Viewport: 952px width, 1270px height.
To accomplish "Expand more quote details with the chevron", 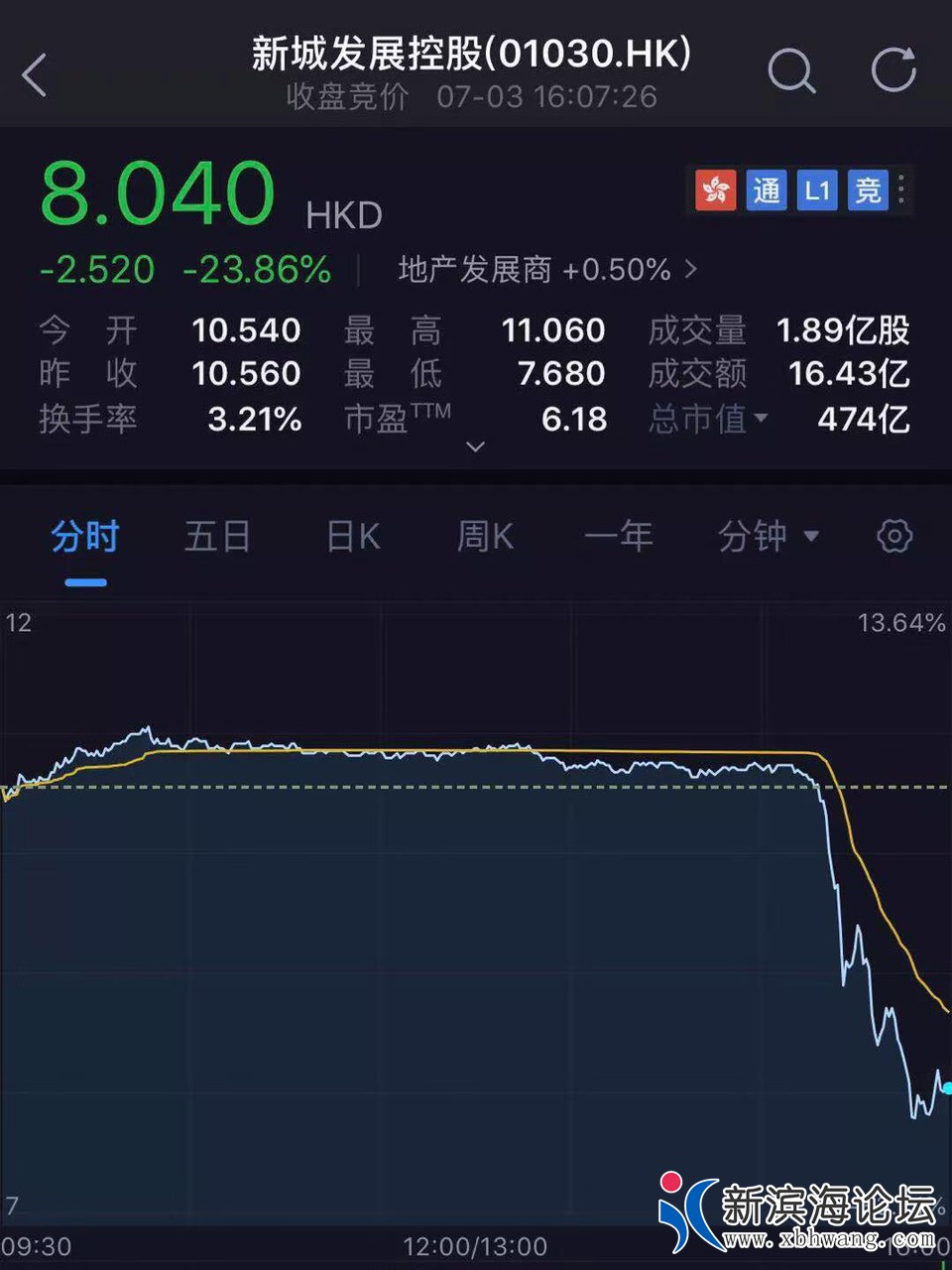I will [x=475, y=447].
